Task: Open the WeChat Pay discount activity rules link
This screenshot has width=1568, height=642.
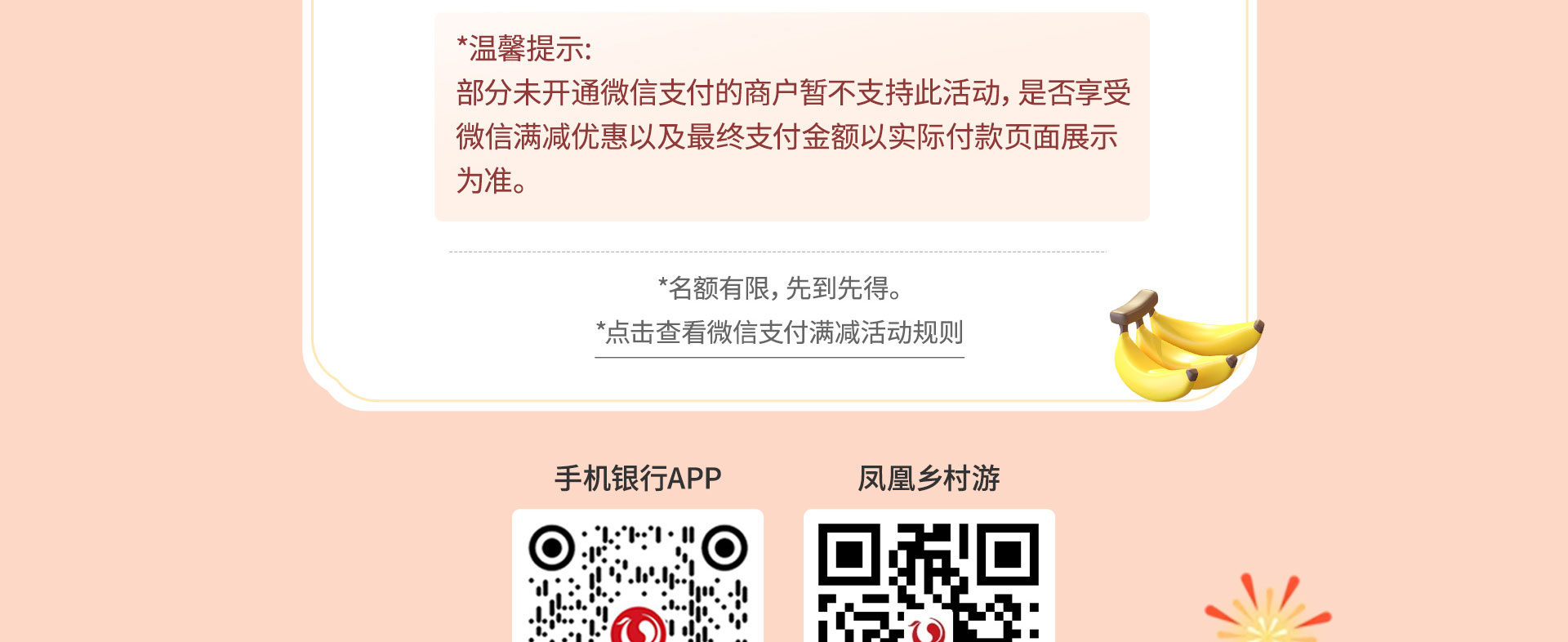Action: (x=779, y=333)
